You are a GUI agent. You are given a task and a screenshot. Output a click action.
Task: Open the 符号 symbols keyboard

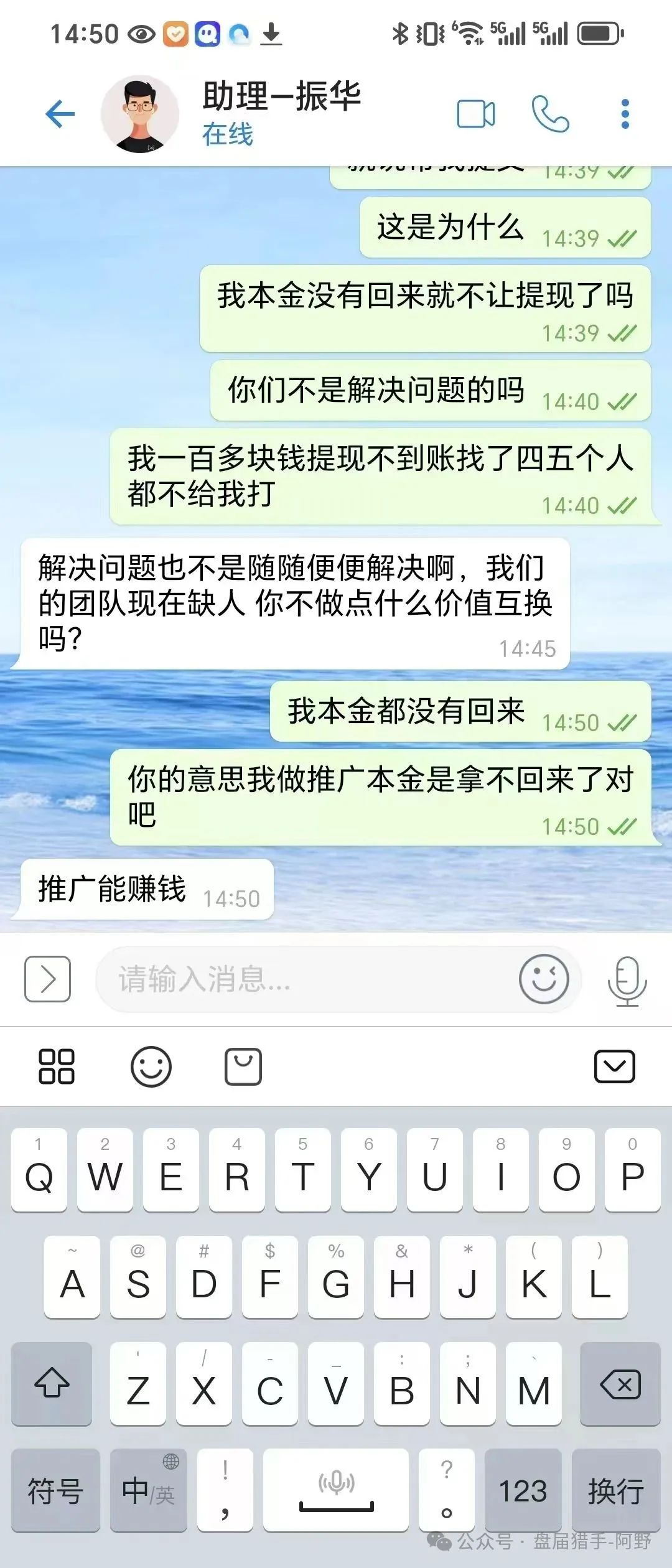pos(55,1491)
